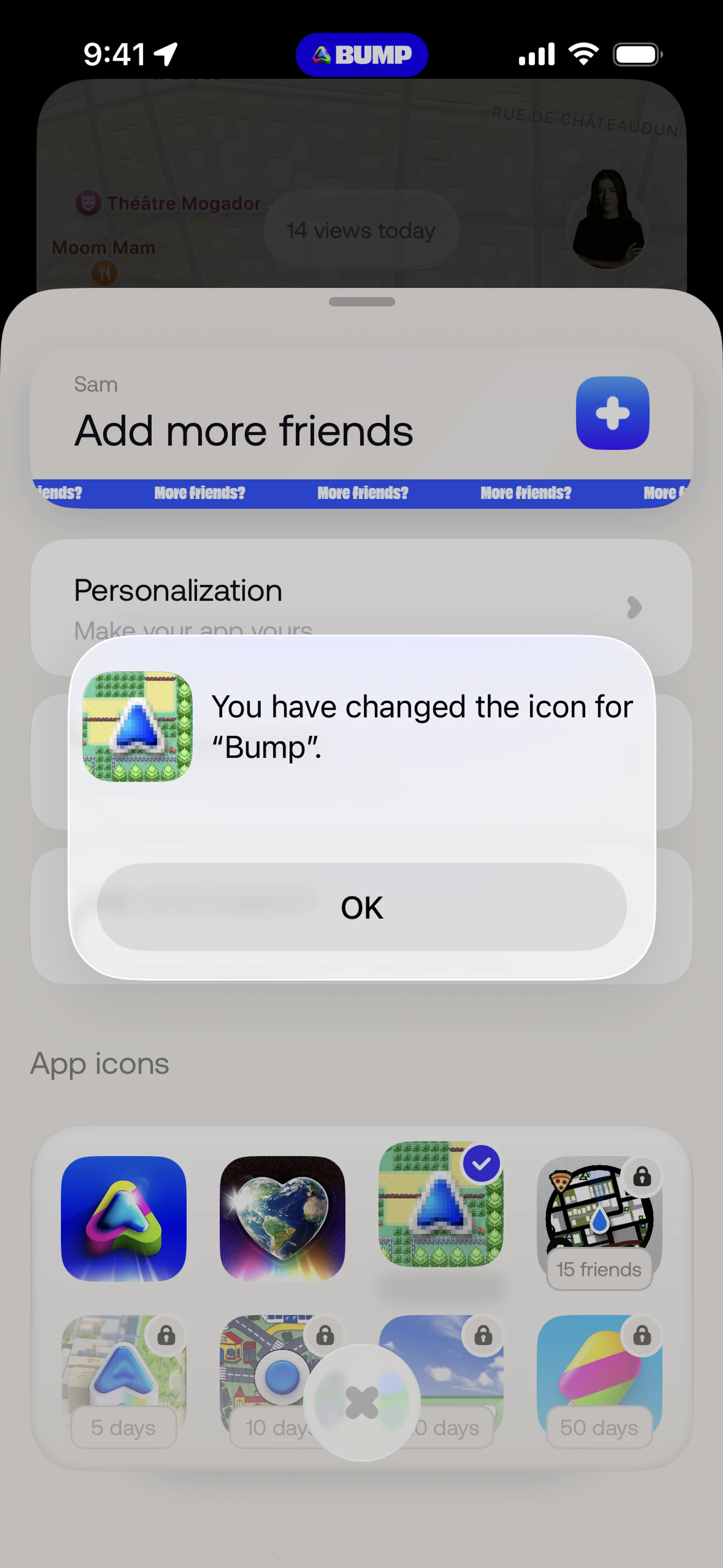Confirm the icon change with OK
The width and height of the screenshot is (723, 1568).
pos(361,907)
